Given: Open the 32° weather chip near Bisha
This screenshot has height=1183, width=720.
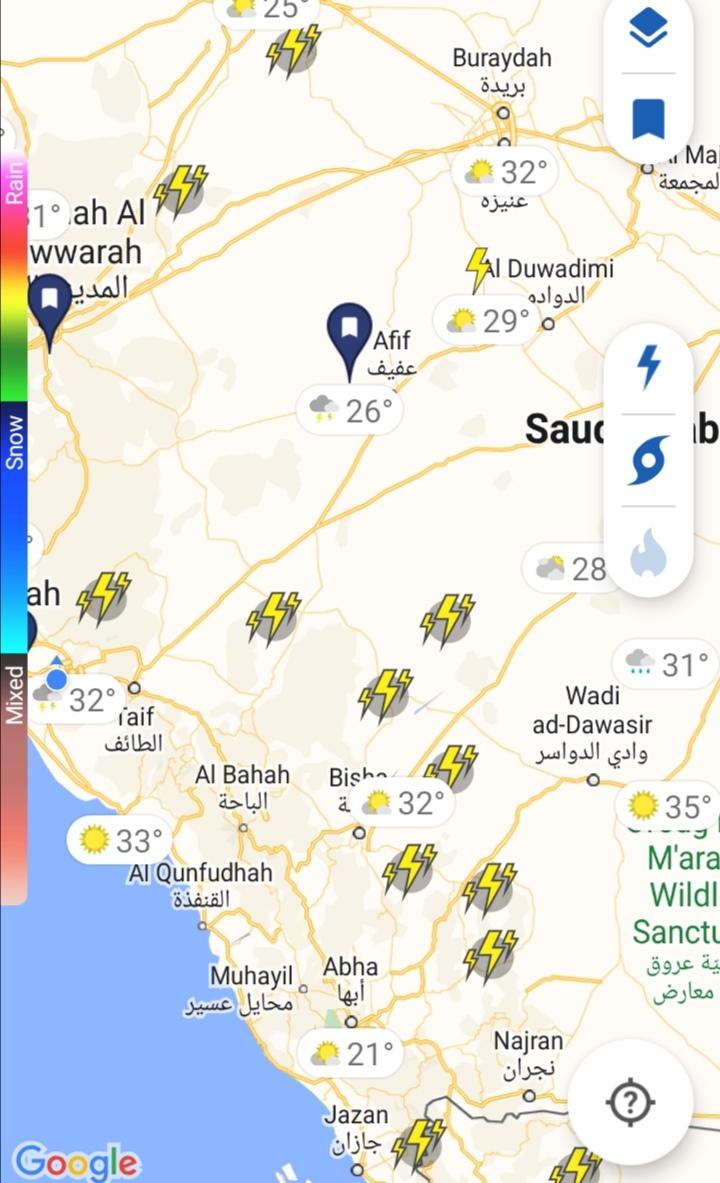Looking at the screenshot, I should [x=402, y=802].
